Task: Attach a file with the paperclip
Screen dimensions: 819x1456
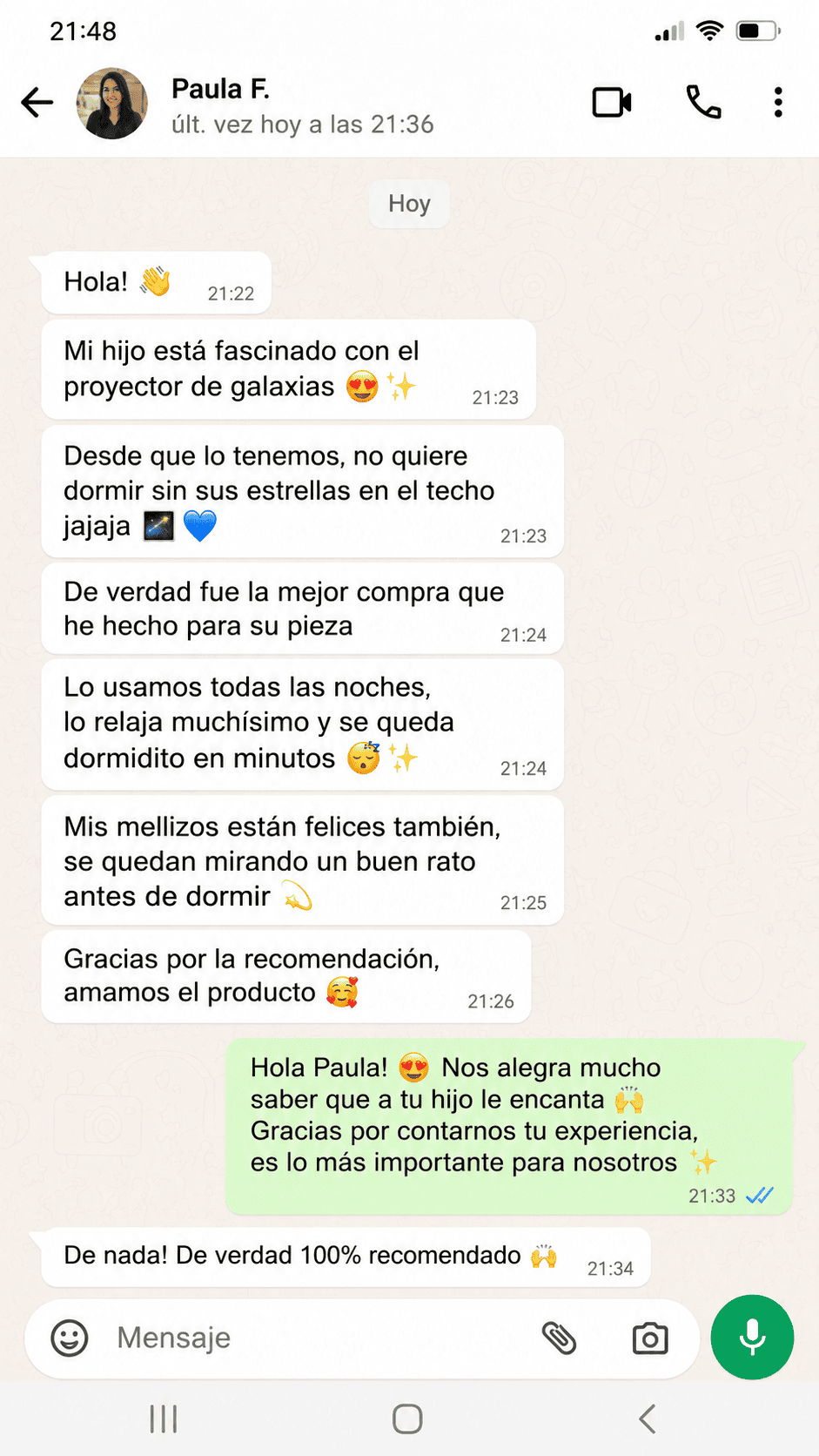Action: [560, 1338]
